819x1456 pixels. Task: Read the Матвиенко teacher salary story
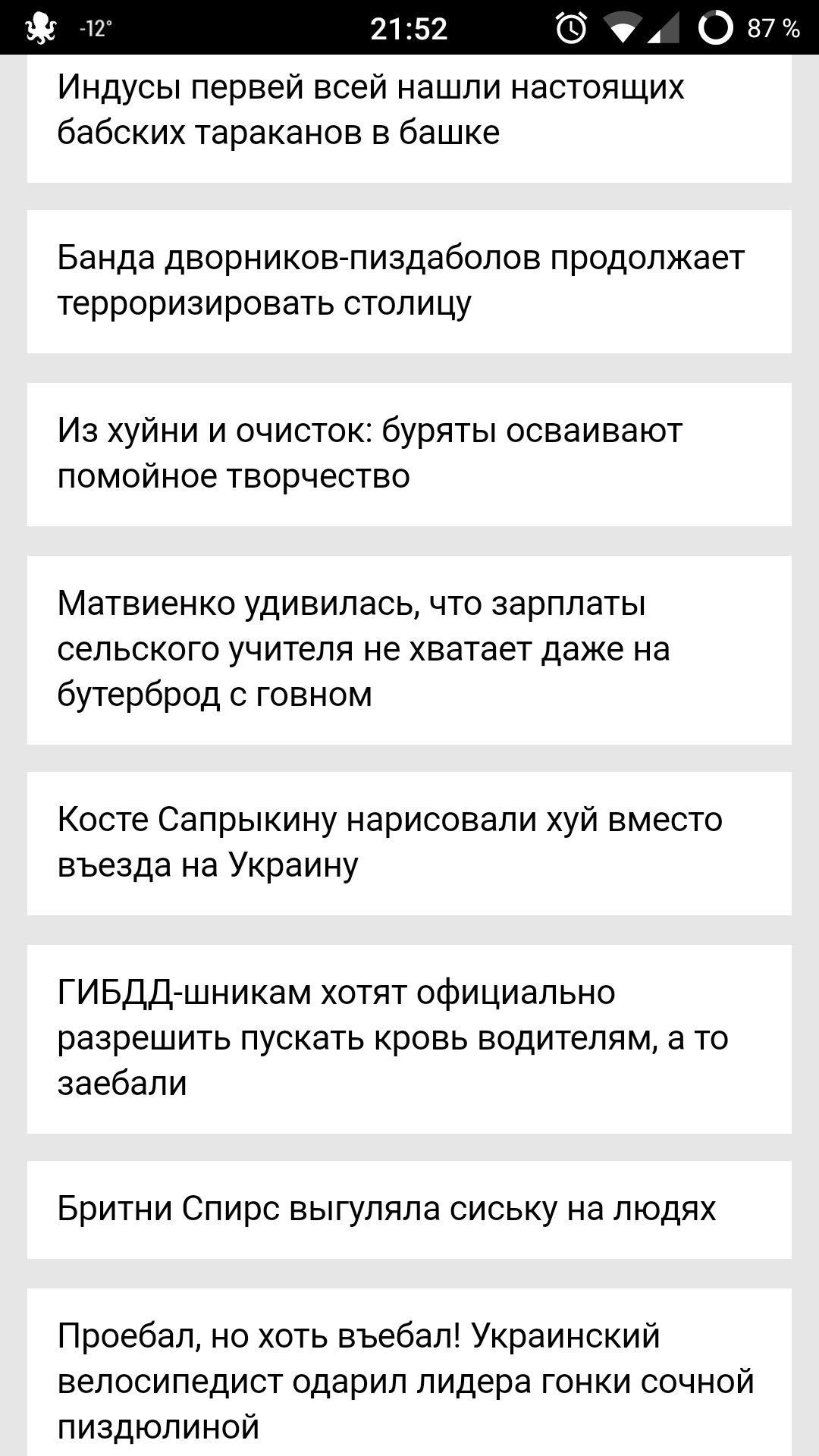[x=409, y=650]
